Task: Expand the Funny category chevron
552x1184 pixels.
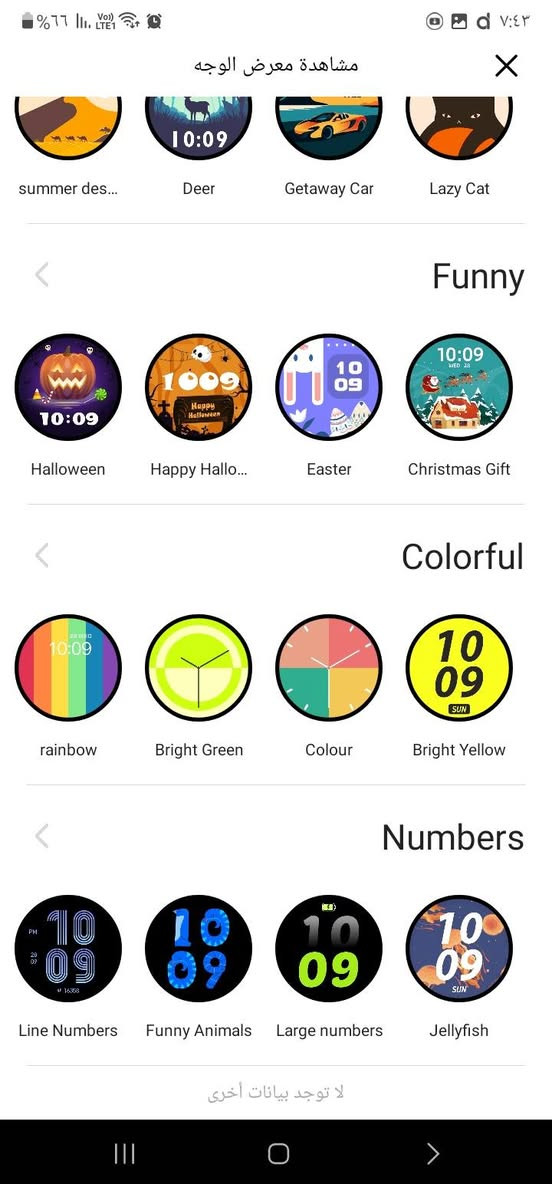Action: 42,275
